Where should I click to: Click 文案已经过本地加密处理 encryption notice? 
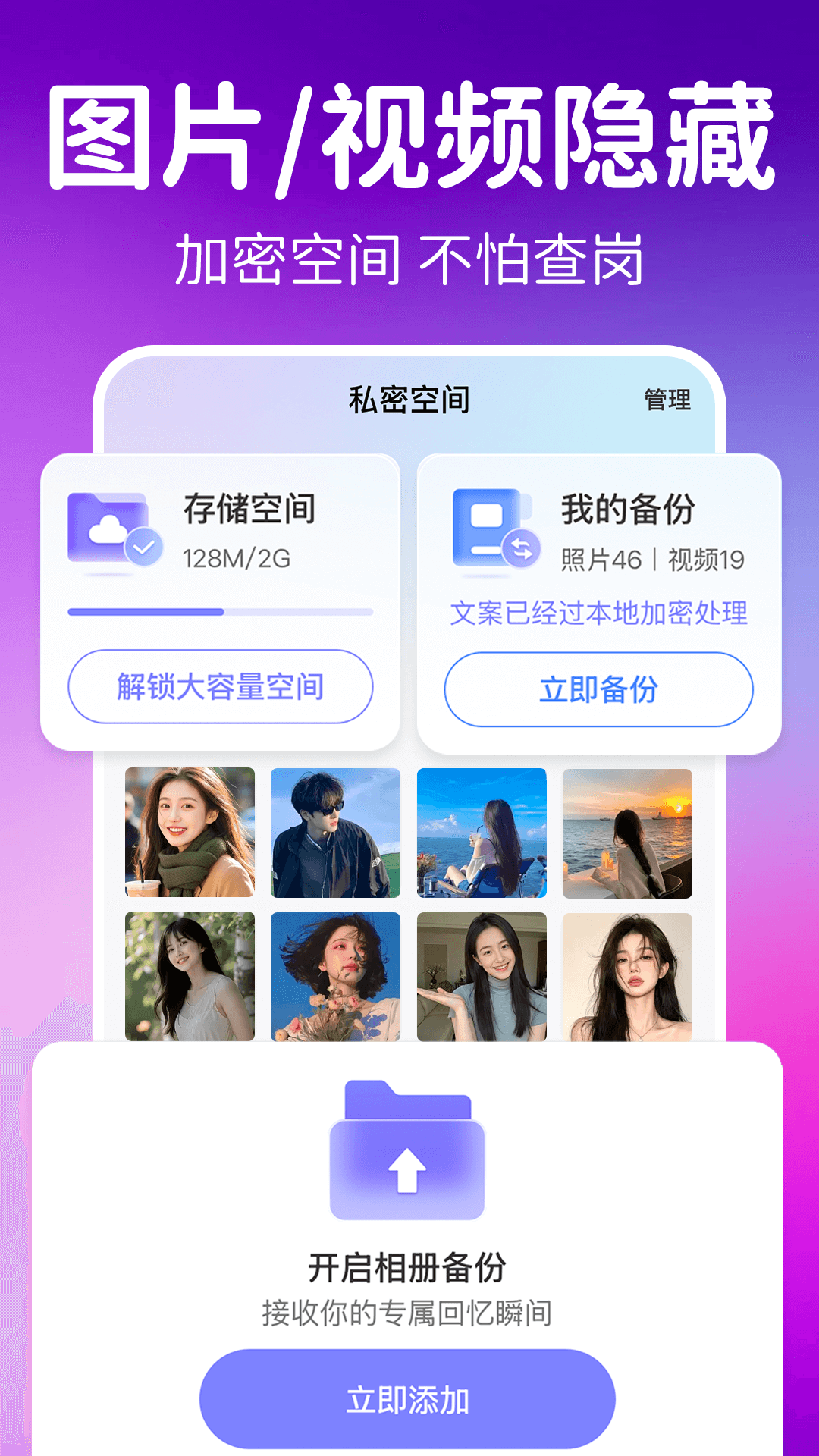click(599, 615)
